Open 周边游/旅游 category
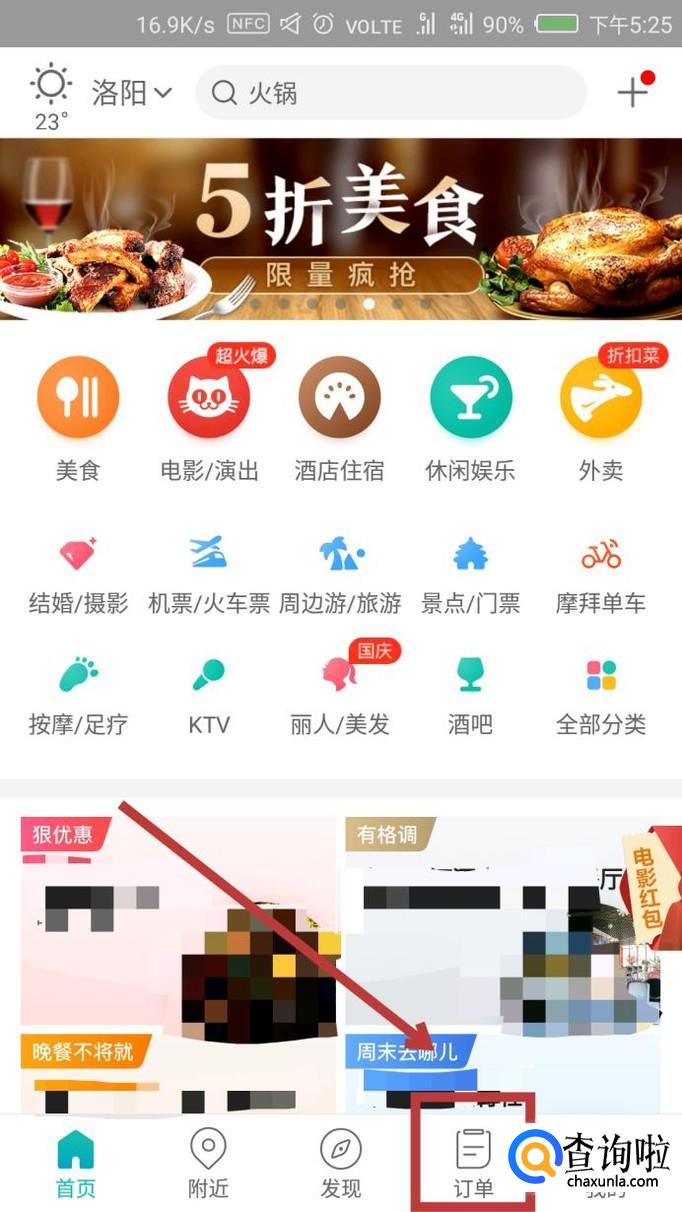This screenshot has height=1212, width=682. click(x=339, y=577)
